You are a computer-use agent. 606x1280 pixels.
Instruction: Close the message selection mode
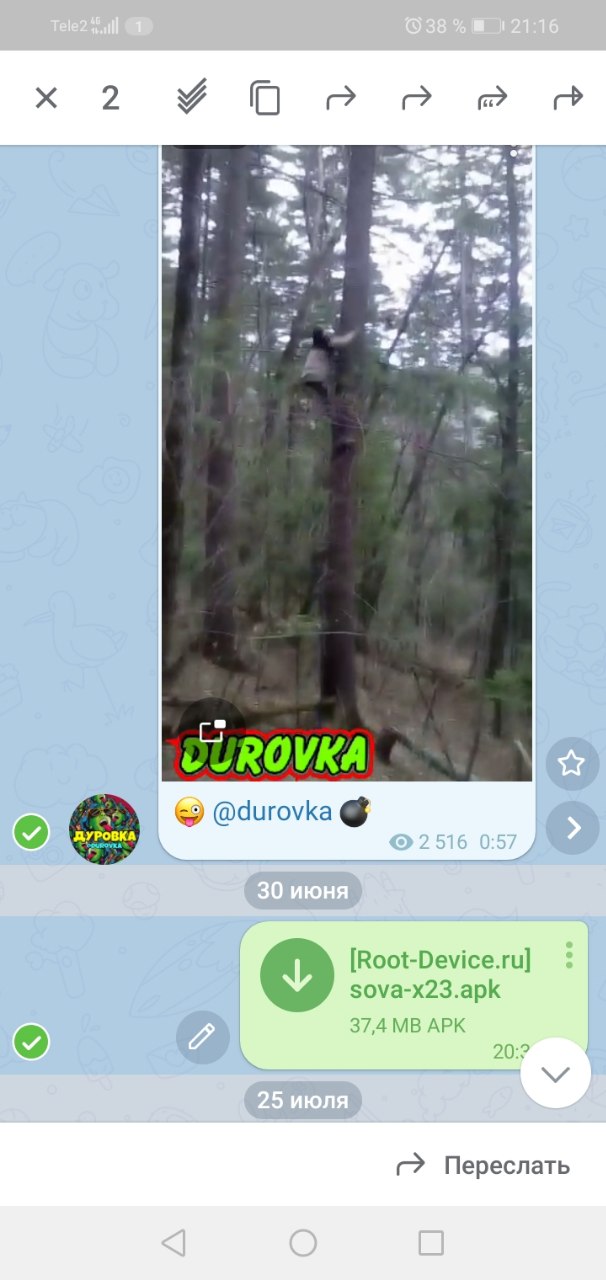(x=46, y=98)
